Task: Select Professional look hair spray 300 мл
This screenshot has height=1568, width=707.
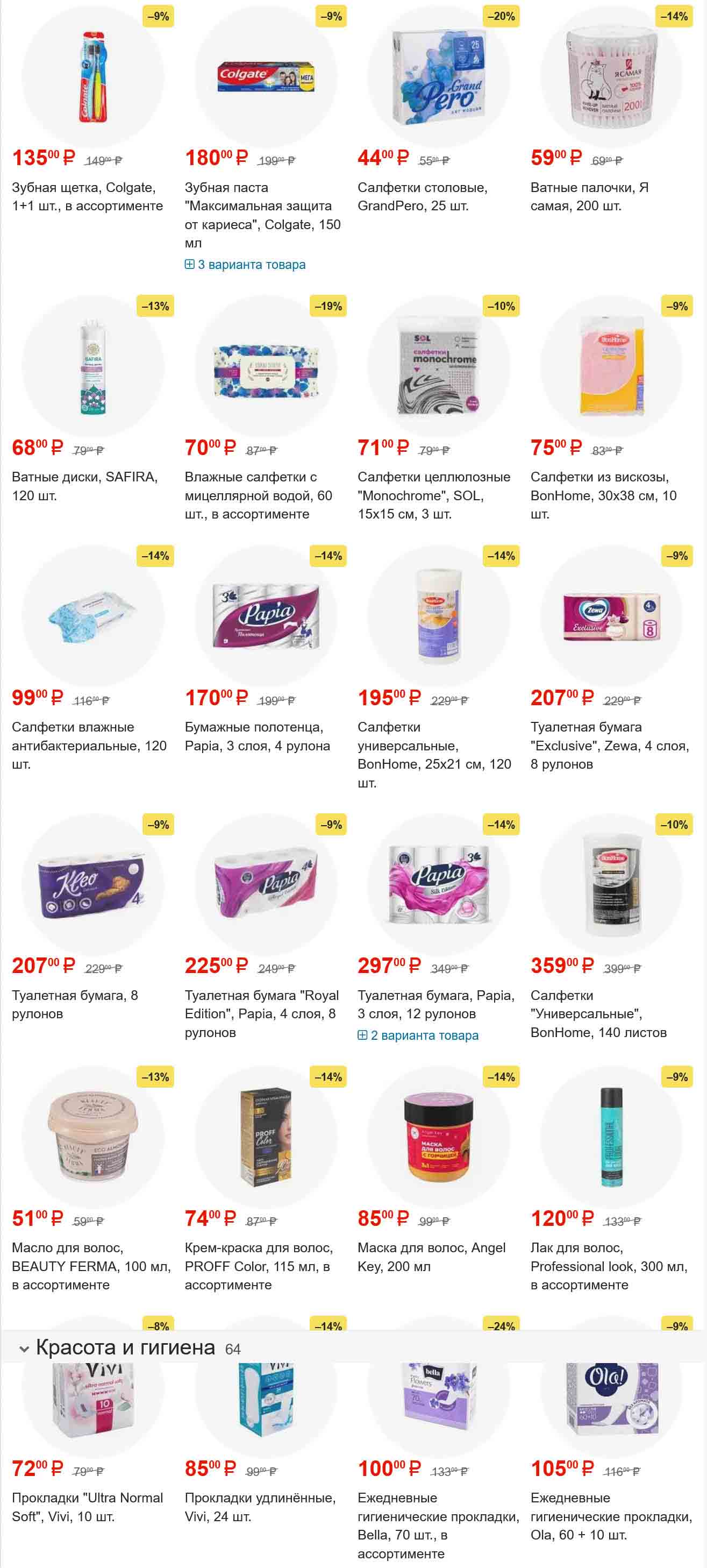Action: pos(609,1266)
